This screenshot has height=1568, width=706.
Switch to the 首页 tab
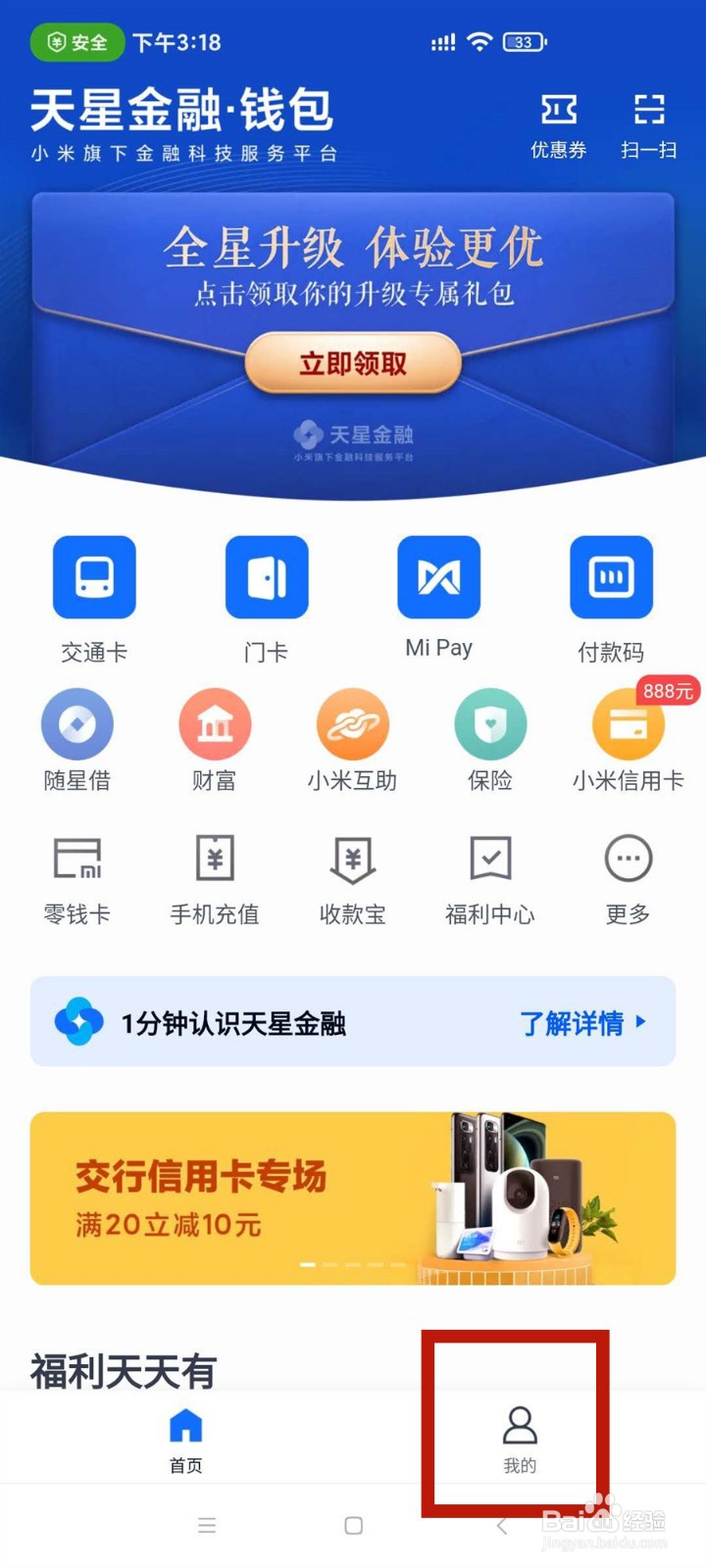pyautogui.click(x=185, y=1441)
